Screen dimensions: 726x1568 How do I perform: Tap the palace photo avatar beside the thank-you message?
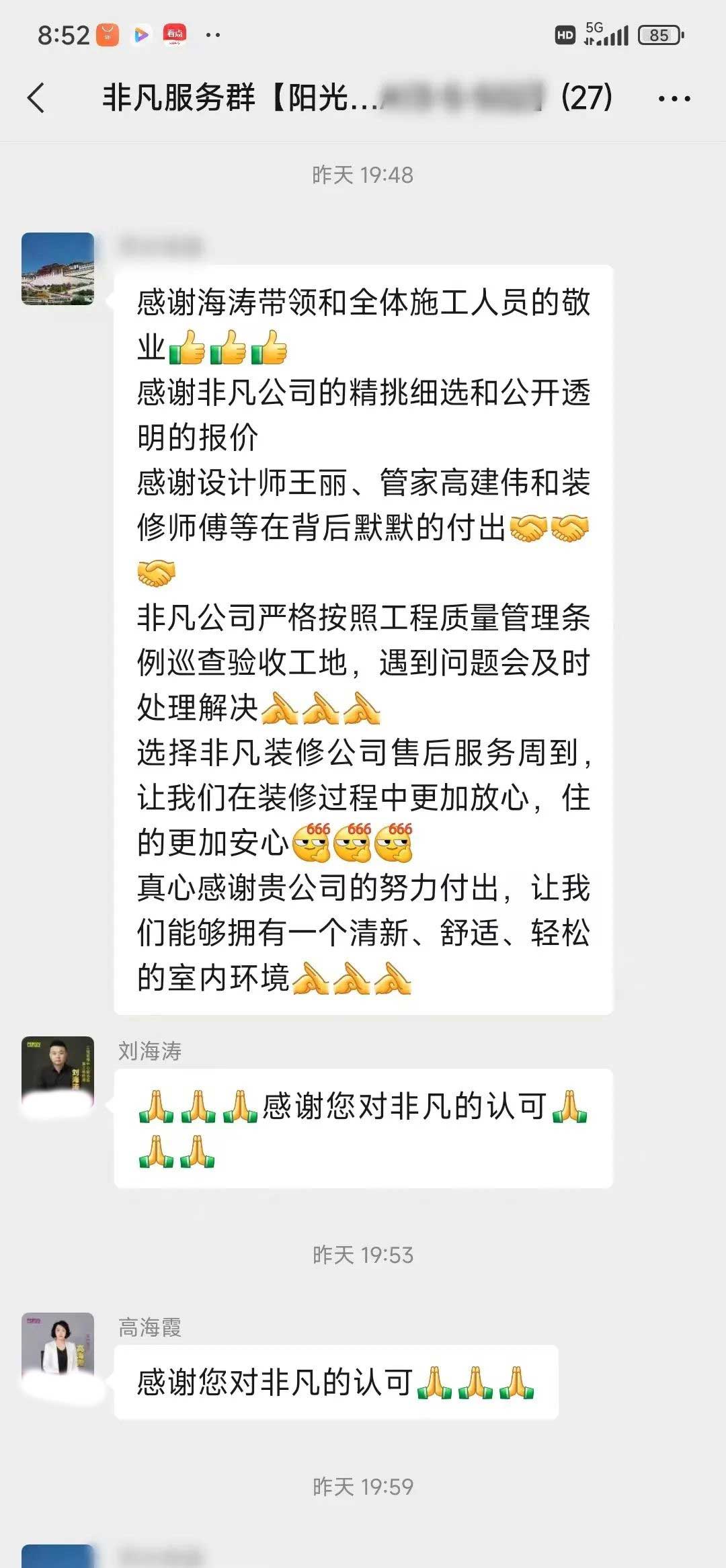pyautogui.click(x=58, y=269)
